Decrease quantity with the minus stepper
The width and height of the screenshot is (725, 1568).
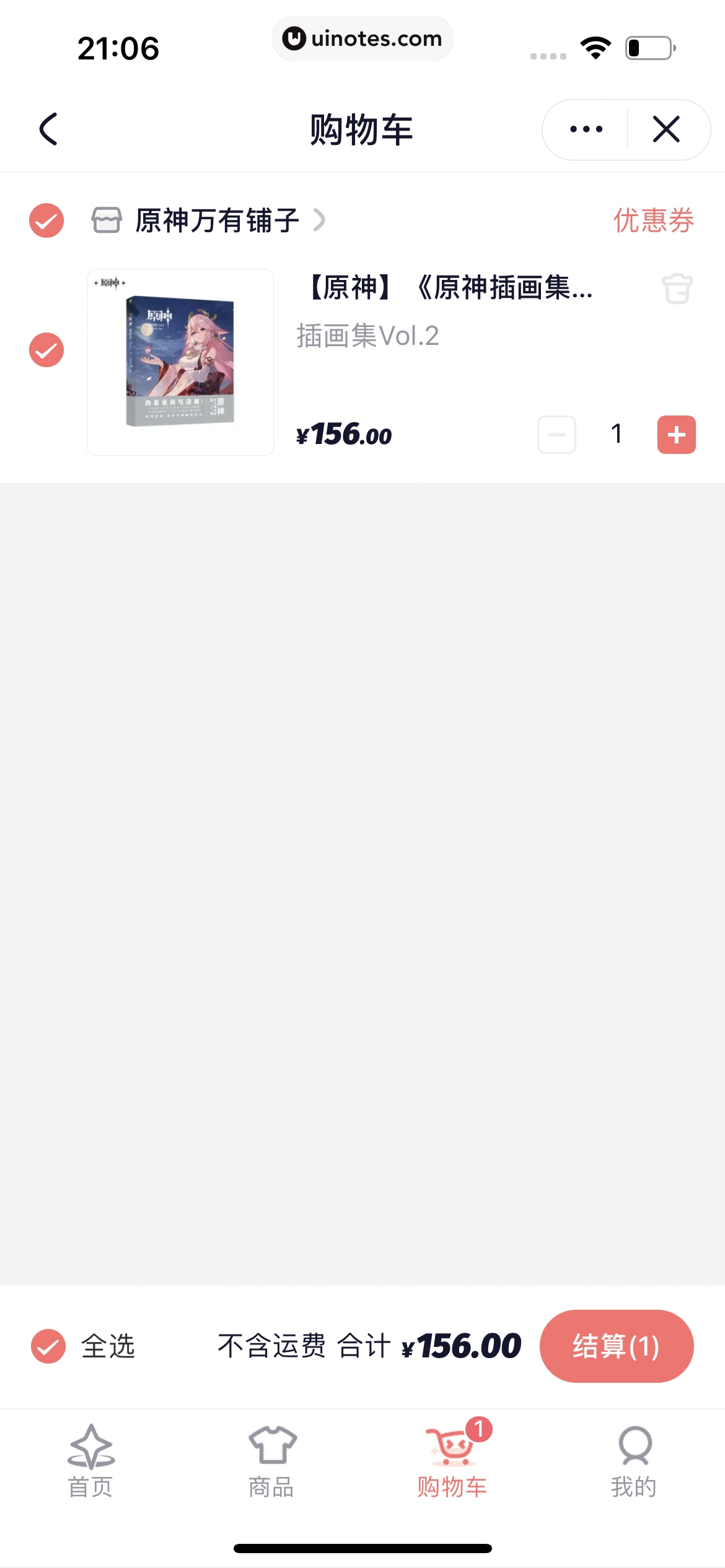(556, 435)
